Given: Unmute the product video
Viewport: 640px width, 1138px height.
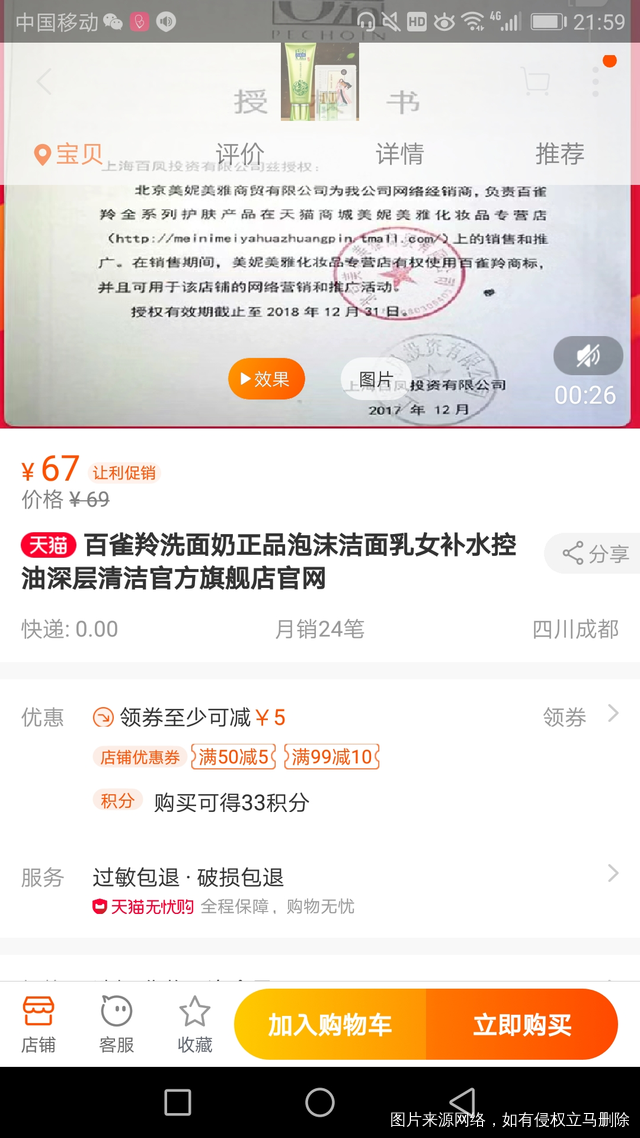Looking at the screenshot, I should coord(588,355).
